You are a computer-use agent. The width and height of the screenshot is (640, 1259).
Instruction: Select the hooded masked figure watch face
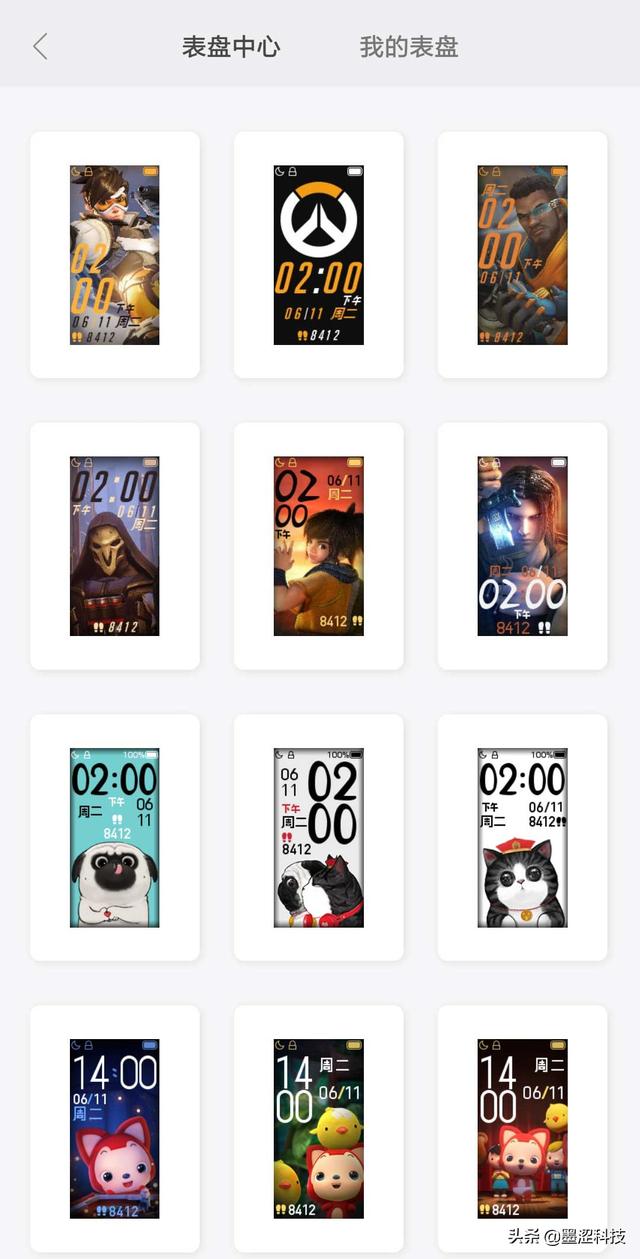[x=115, y=546]
